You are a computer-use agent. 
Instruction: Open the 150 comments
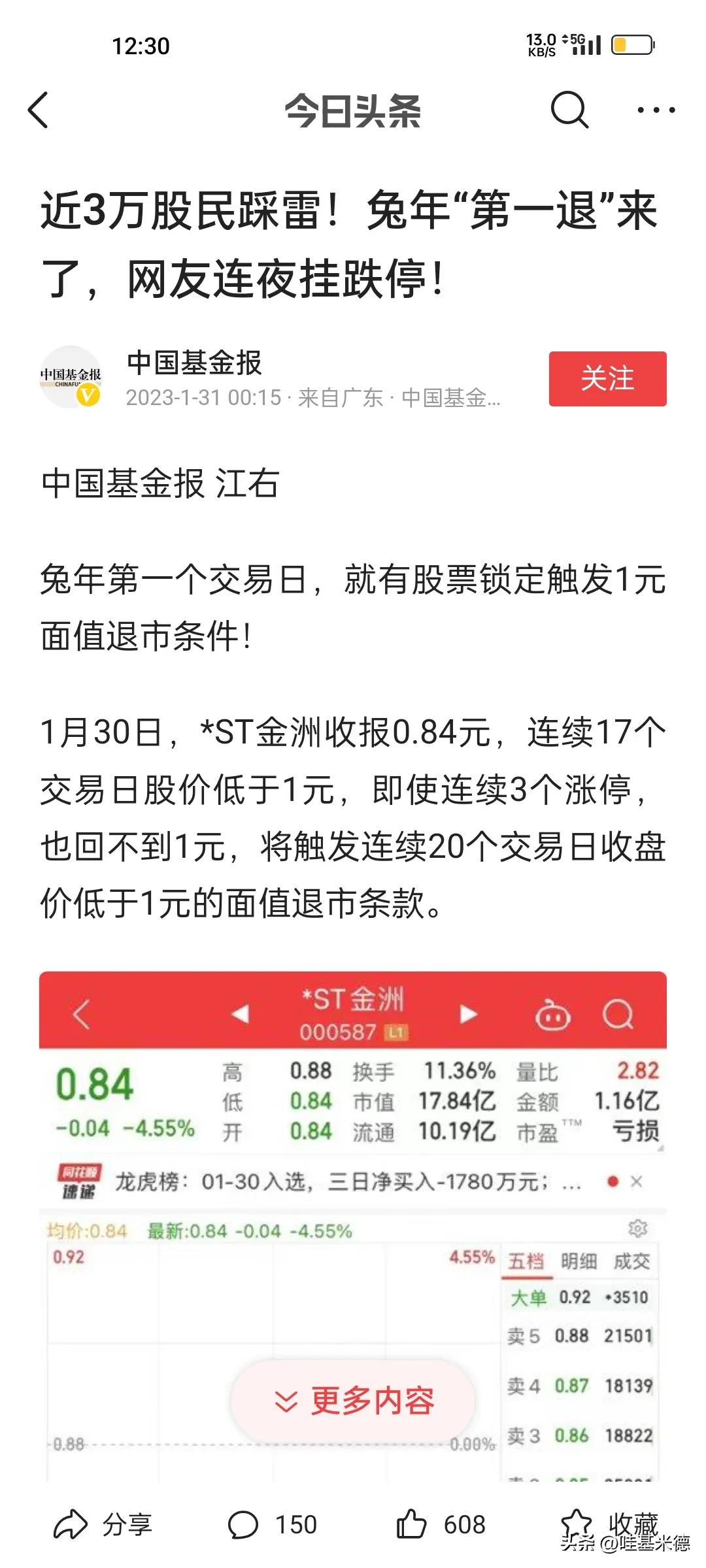(x=272, y=1524)
